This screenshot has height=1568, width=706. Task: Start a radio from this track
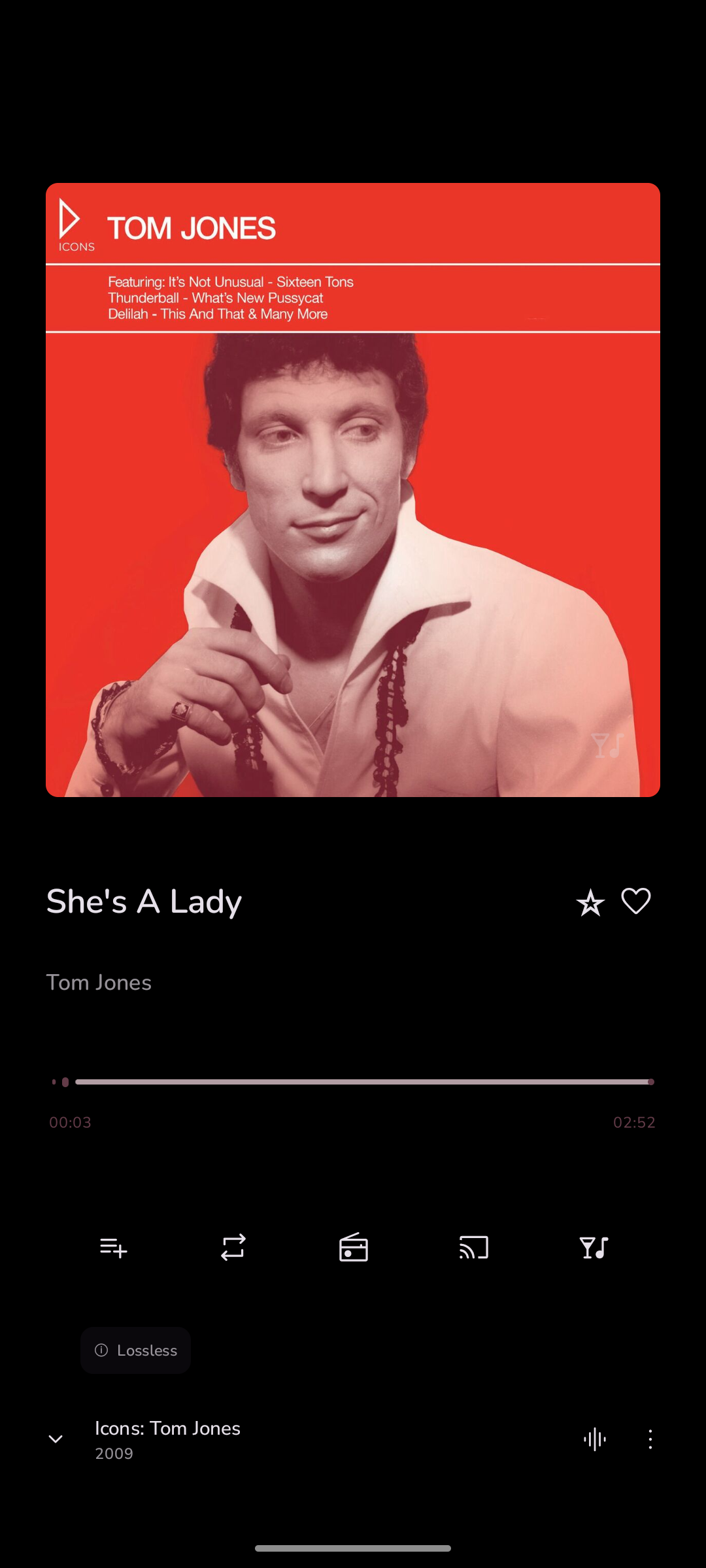pyautogui.click(x=354, y=1248)
